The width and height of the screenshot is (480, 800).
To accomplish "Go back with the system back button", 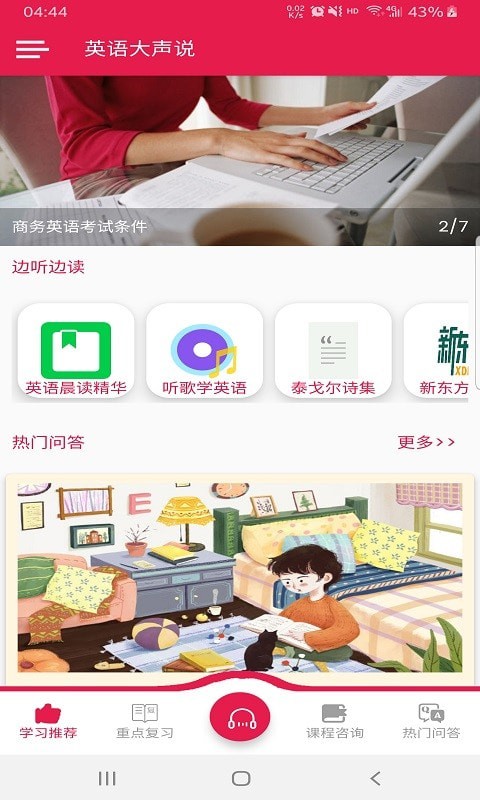I will [x=375, y=778].
